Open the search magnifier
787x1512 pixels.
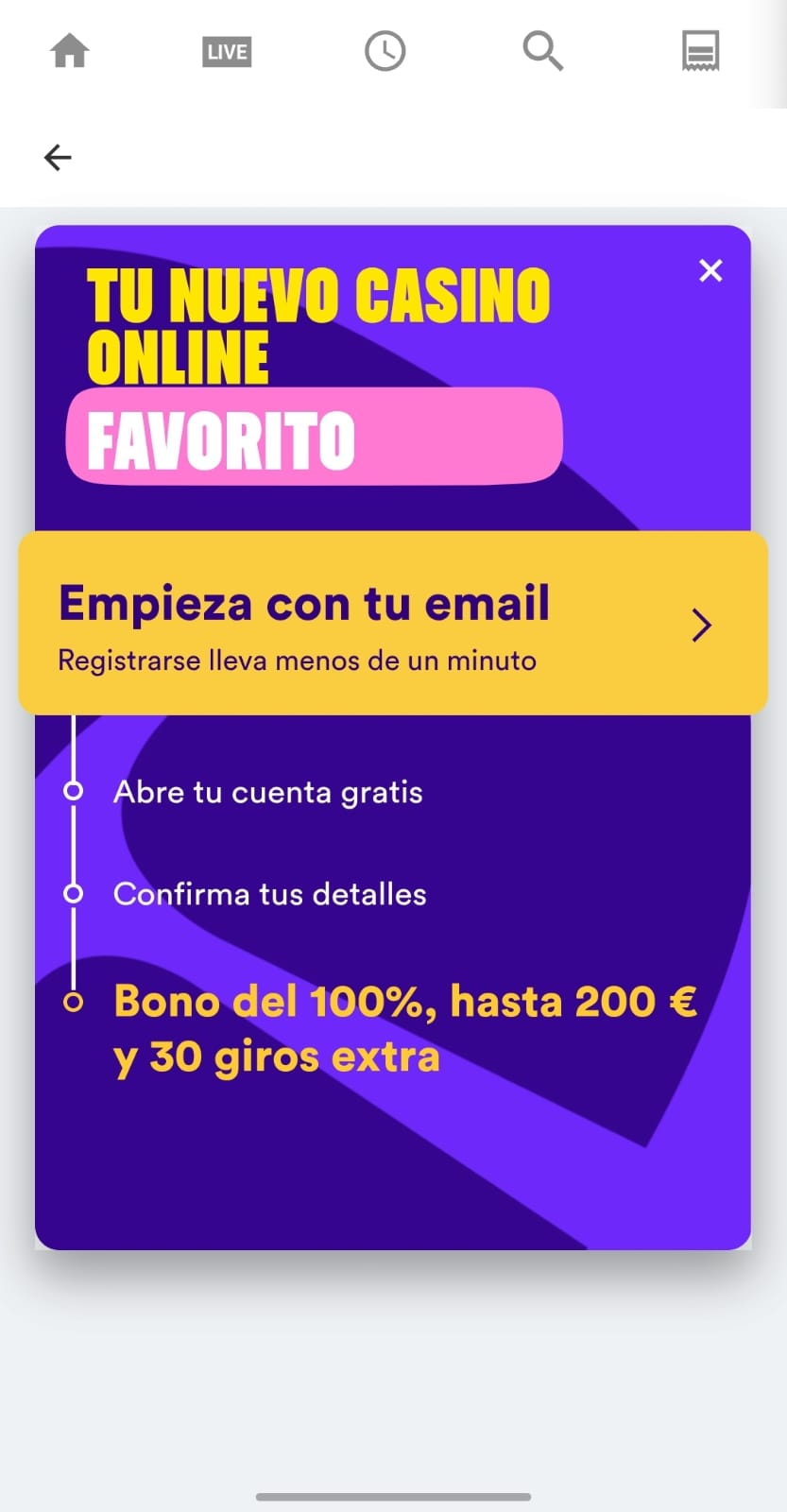[x=542, y=51]
